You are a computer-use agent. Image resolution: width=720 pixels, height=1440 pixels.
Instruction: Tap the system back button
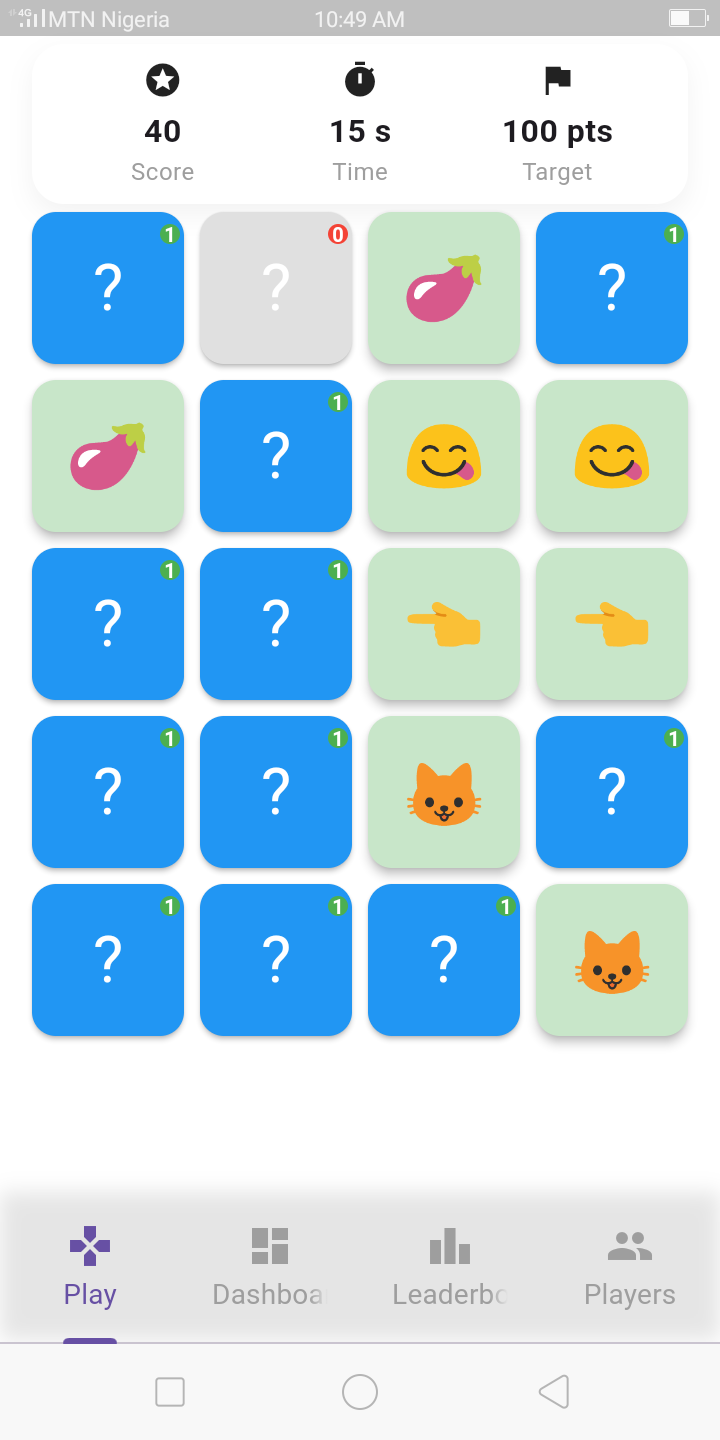tap(554, 1392)
